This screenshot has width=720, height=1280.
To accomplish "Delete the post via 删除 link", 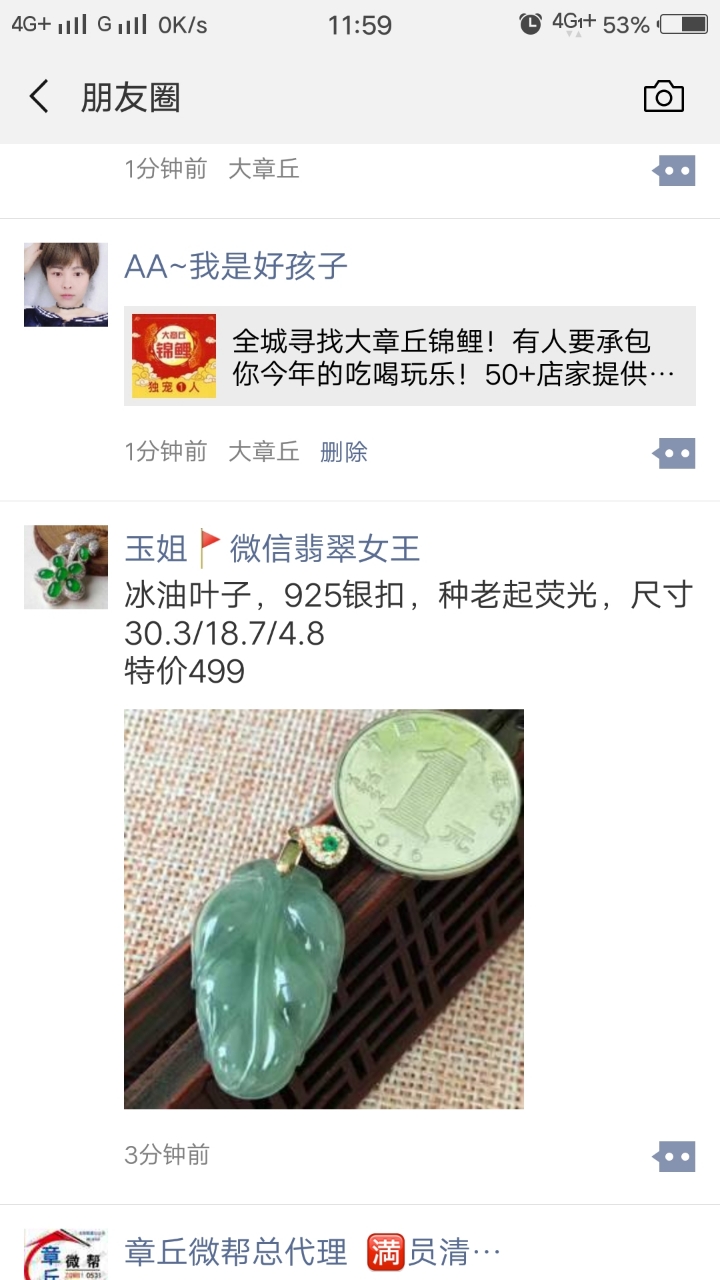I will pyautogui.click(x=343, y=452).
